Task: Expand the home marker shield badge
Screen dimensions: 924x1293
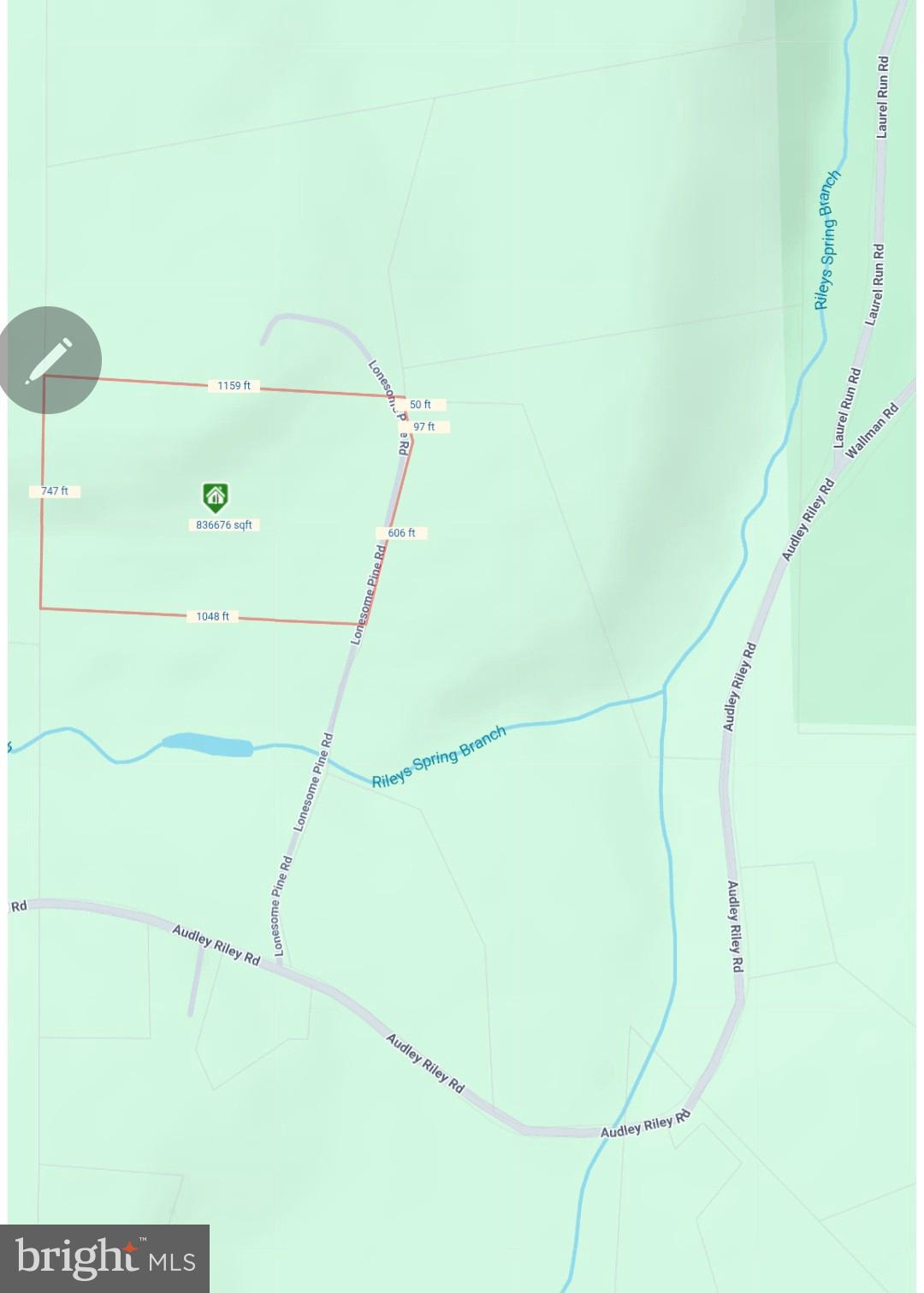Action: pyautogui.click(x=216, y=493)
